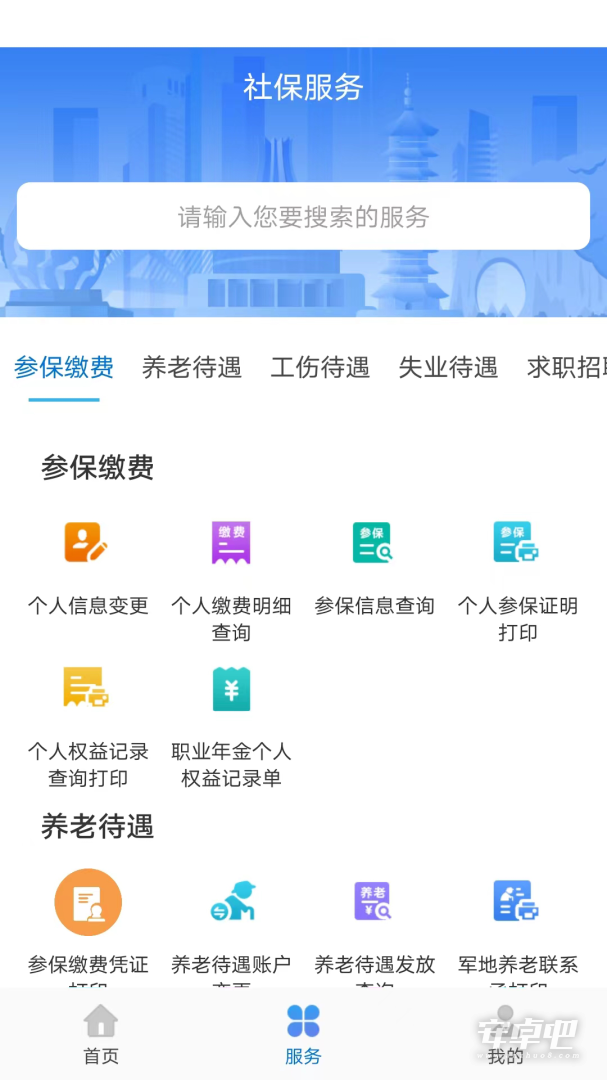Open 军地养老联系函 printing

[x=517, y=926]
